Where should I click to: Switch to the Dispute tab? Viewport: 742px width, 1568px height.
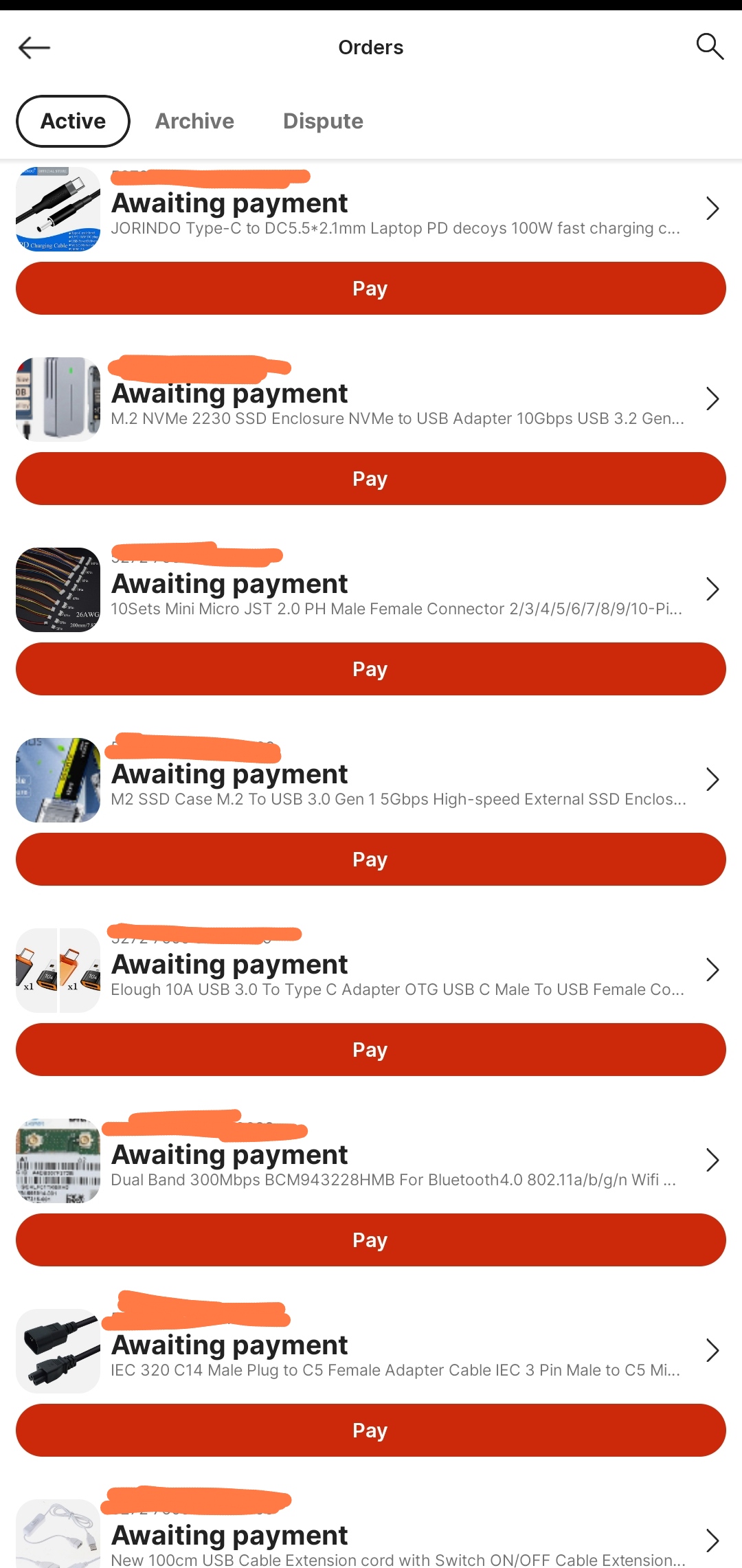(323, 122)
